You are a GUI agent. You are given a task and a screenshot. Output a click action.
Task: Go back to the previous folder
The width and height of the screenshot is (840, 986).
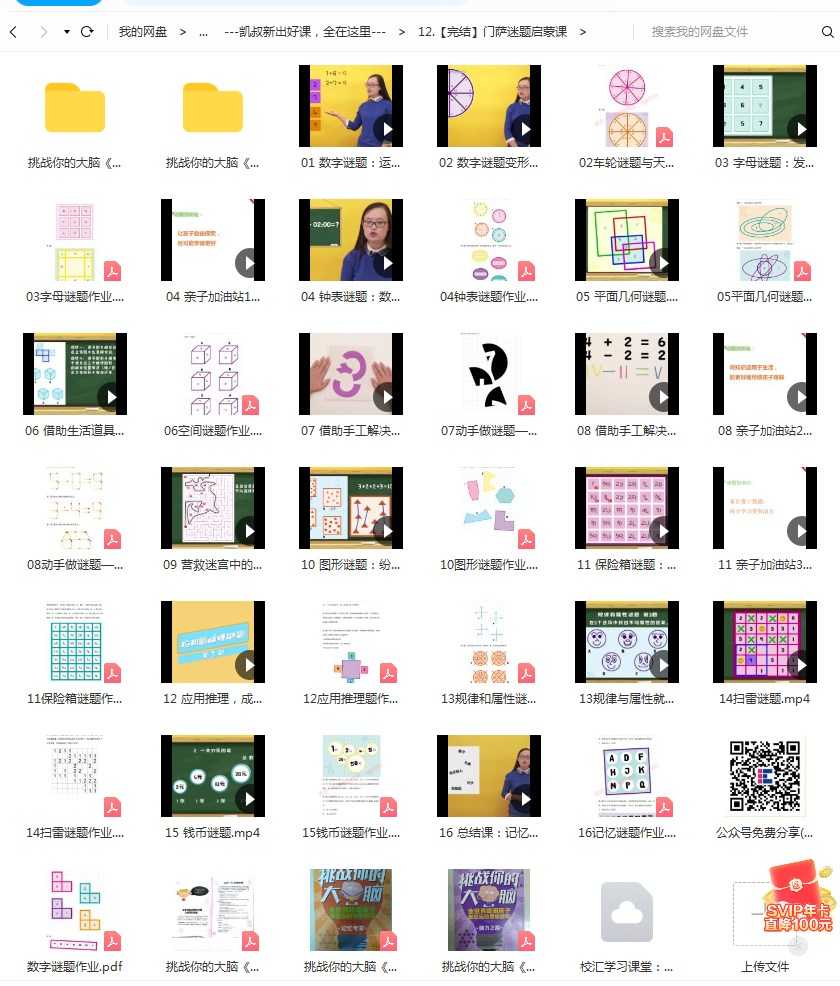pyautogui.click(x=13, y=32)
